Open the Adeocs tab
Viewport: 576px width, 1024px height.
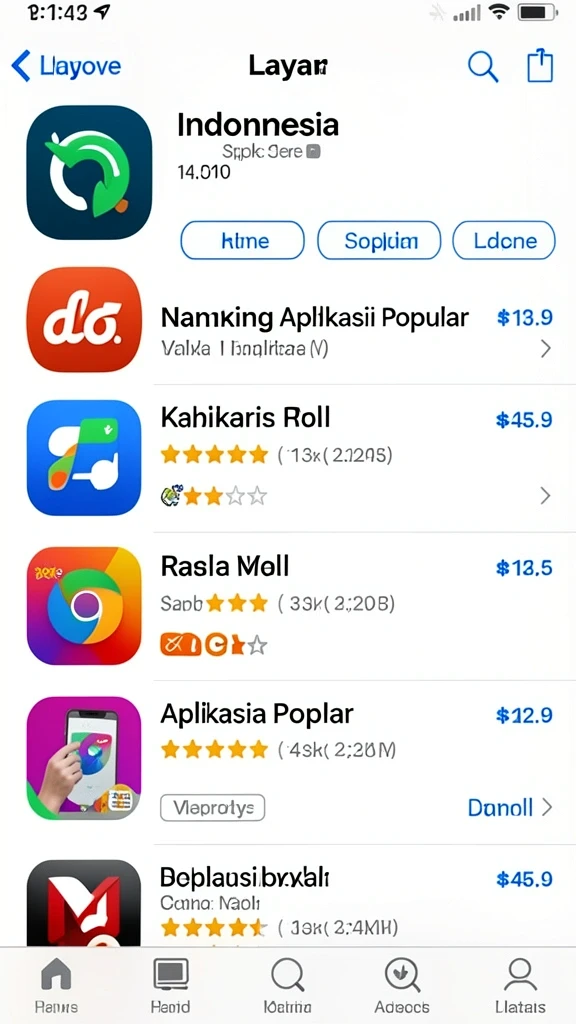click(402, 986)
